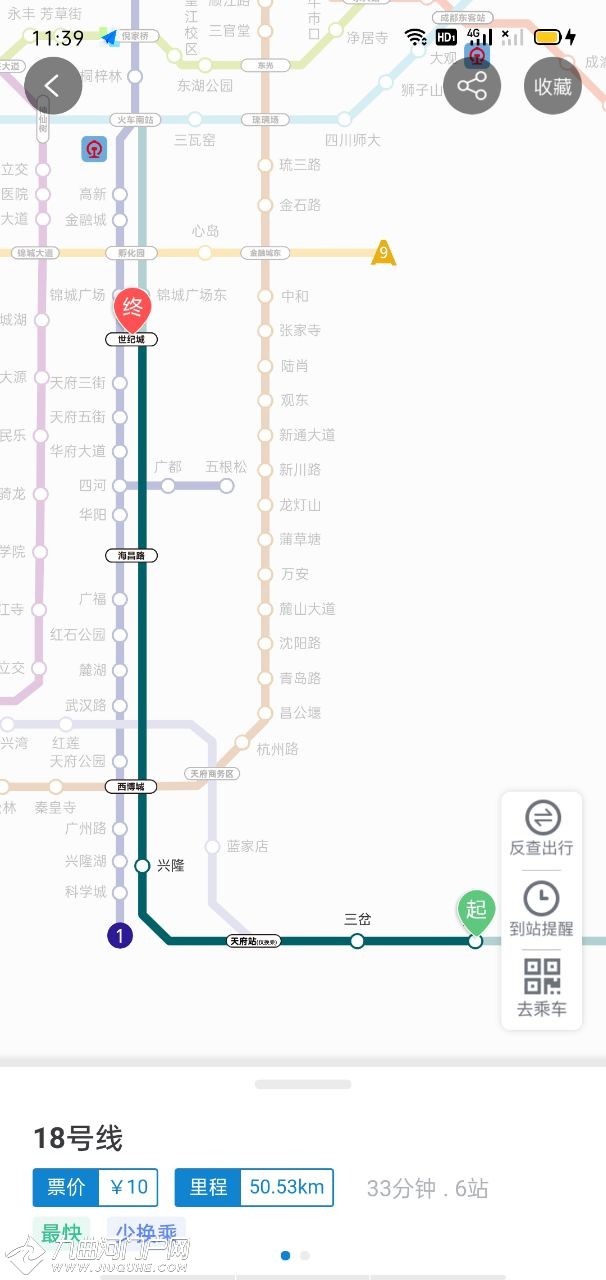Select the 西博城 station
This screenshot has width=606, height=1280.
point(132,786)
